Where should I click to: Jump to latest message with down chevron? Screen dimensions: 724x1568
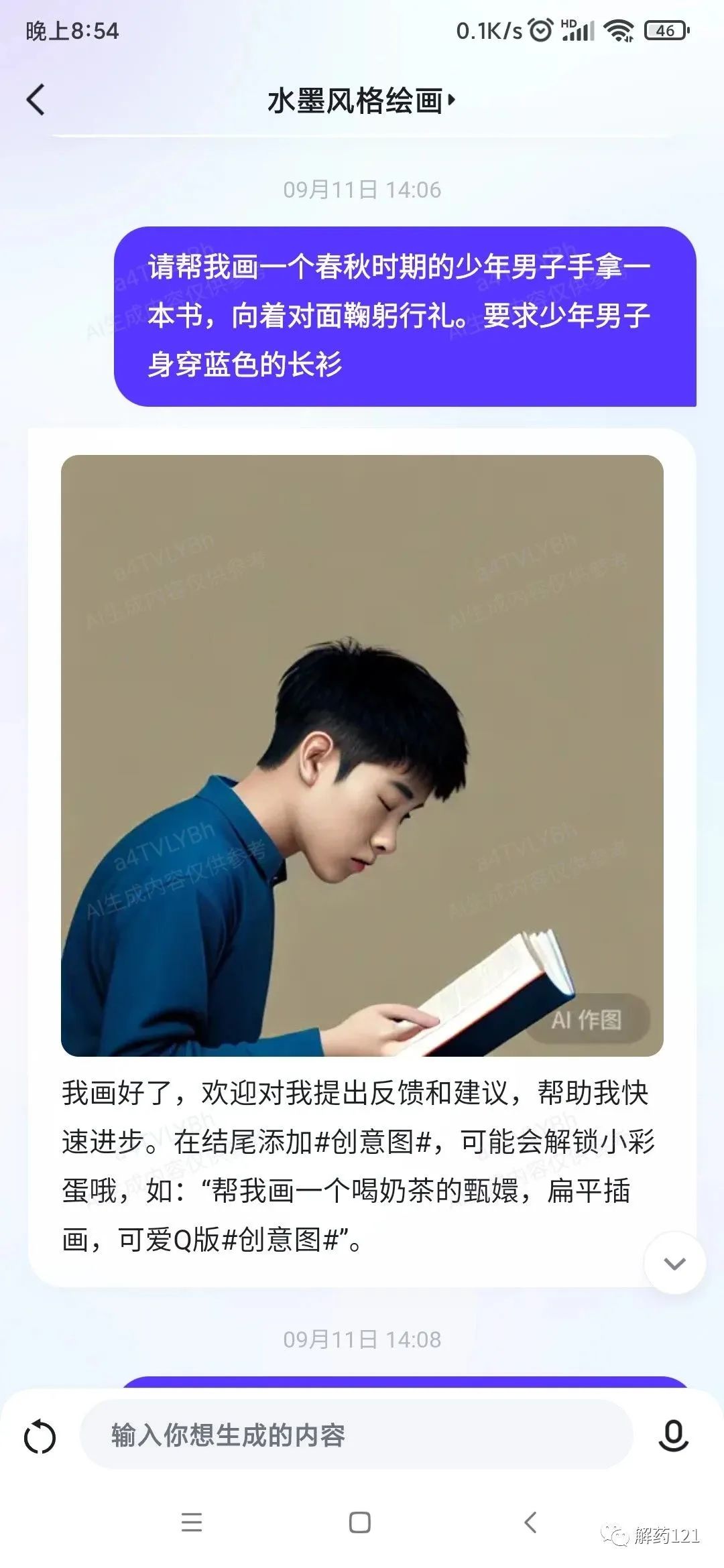(674, 1264)
